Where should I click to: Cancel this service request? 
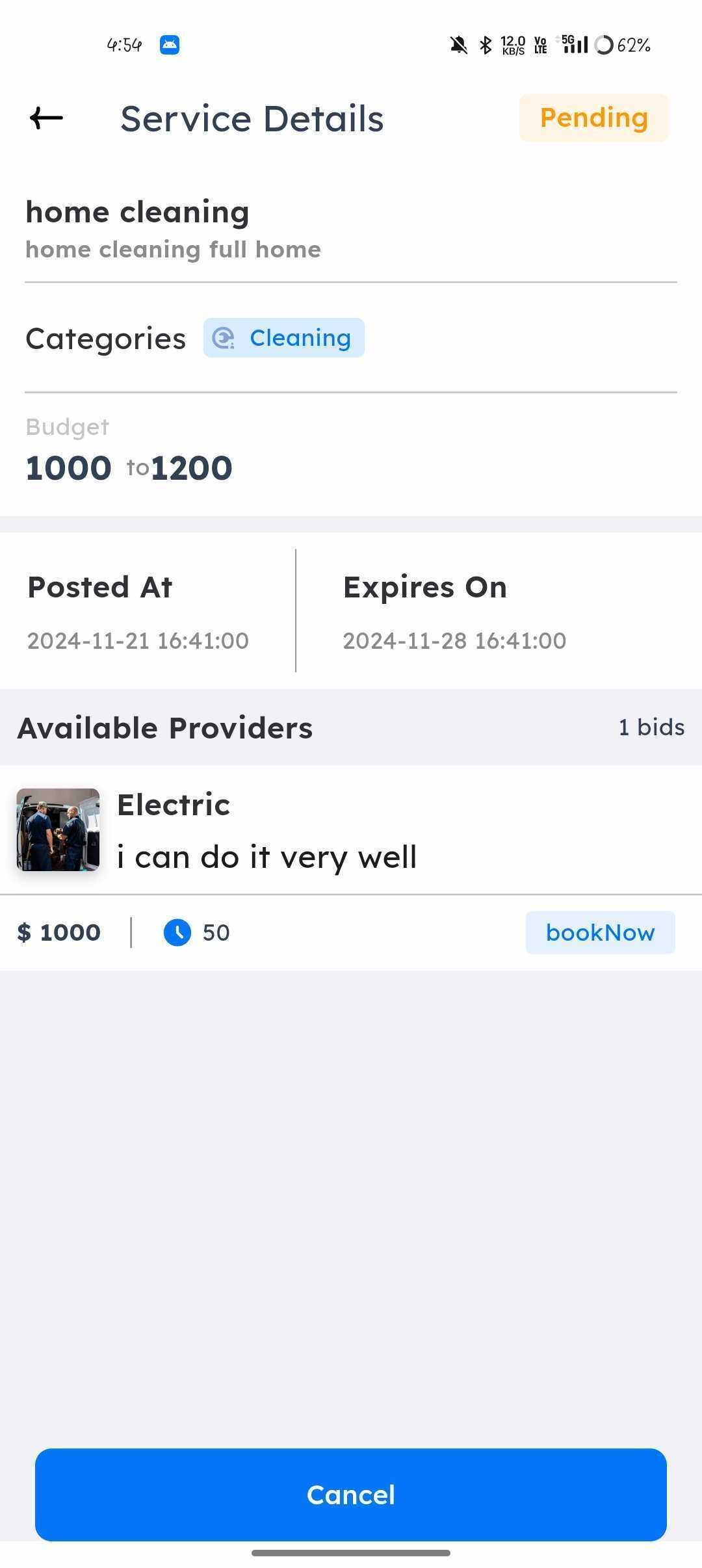(x=351, y=1495)
